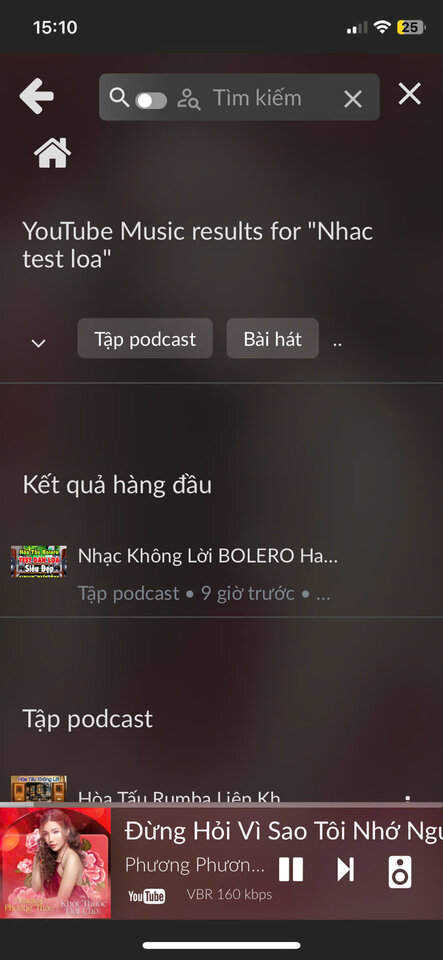Focus the Tìm kiếm search field

[257, 98]
